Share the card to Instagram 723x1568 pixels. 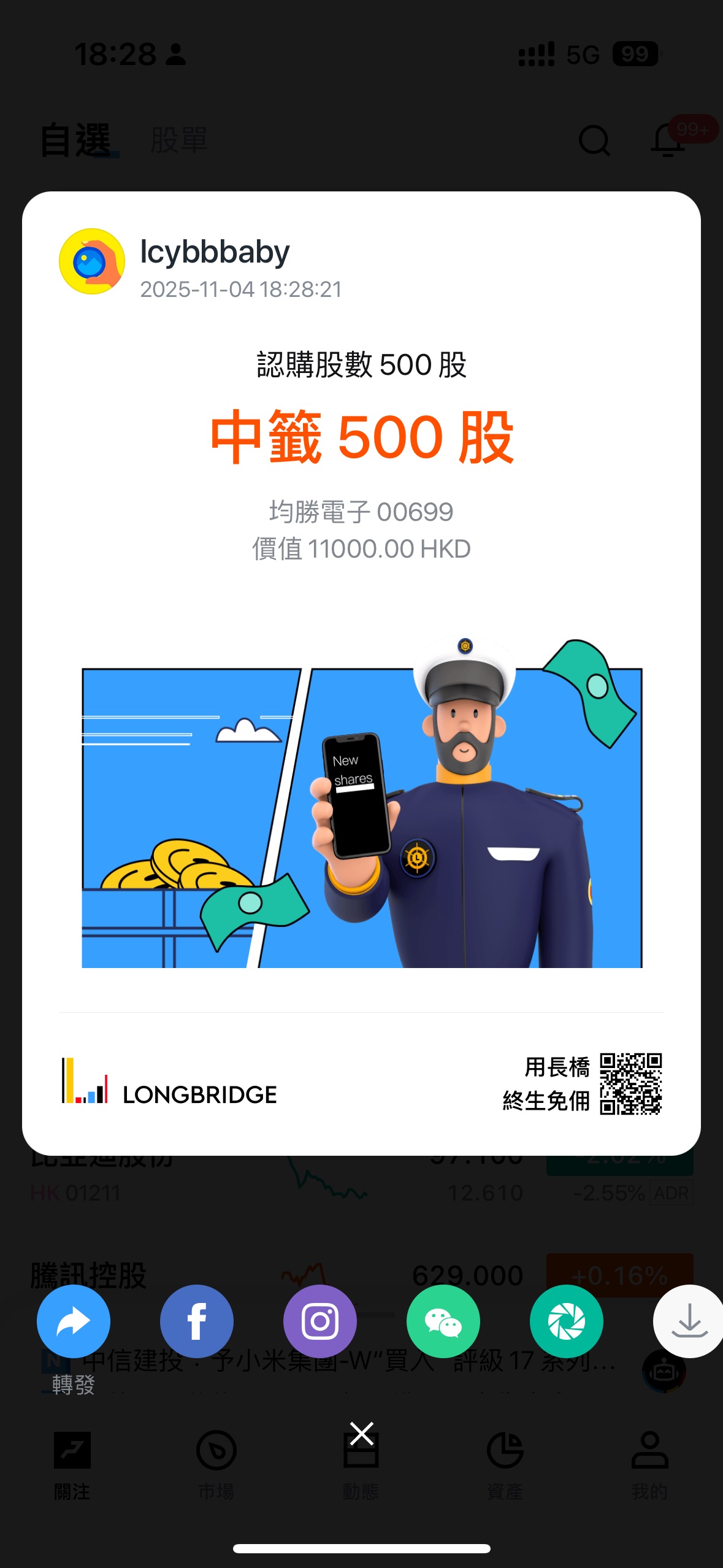tap(320, 1321)
